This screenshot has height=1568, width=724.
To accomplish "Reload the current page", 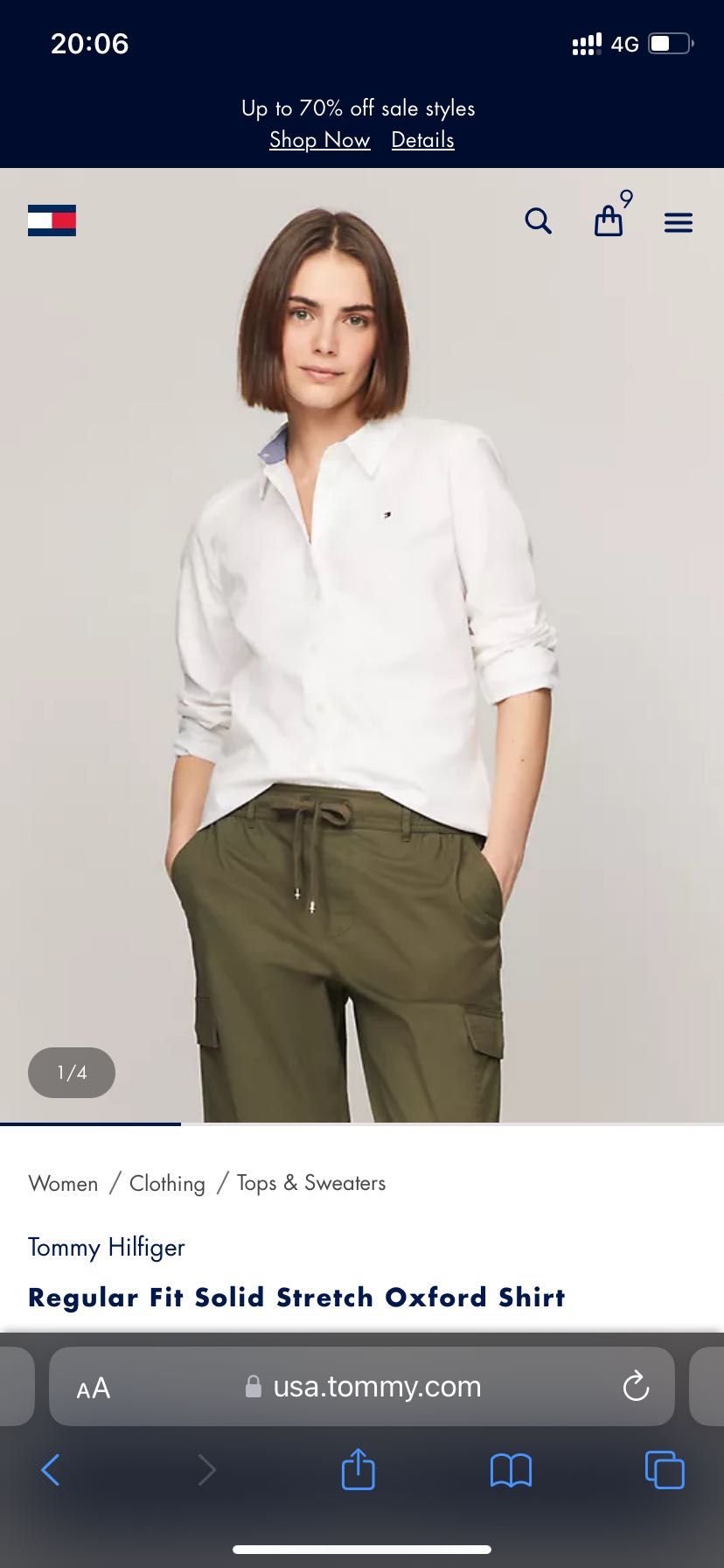I will 636,1387.
